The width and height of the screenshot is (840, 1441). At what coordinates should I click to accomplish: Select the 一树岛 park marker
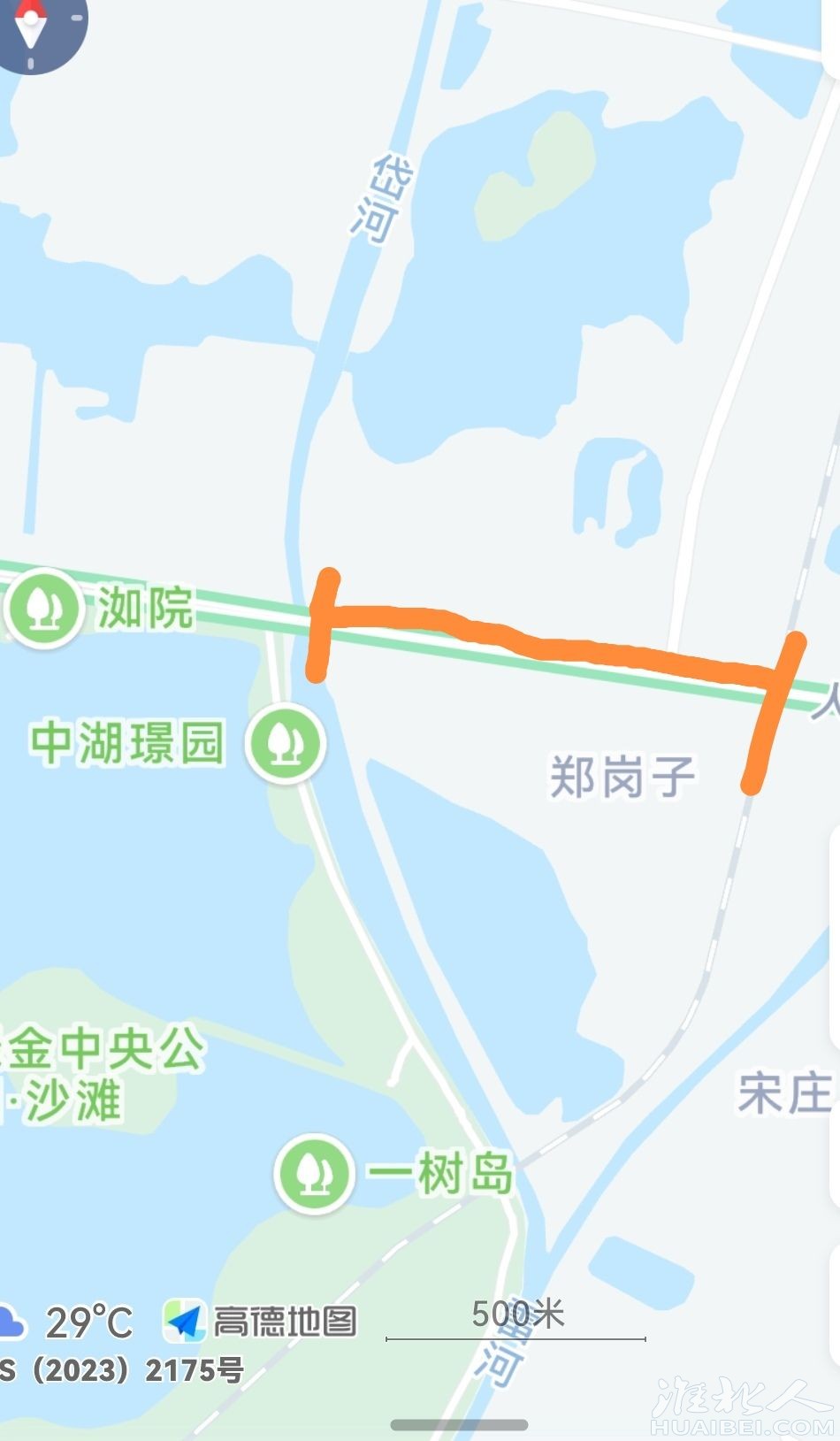click(313, 1173)
